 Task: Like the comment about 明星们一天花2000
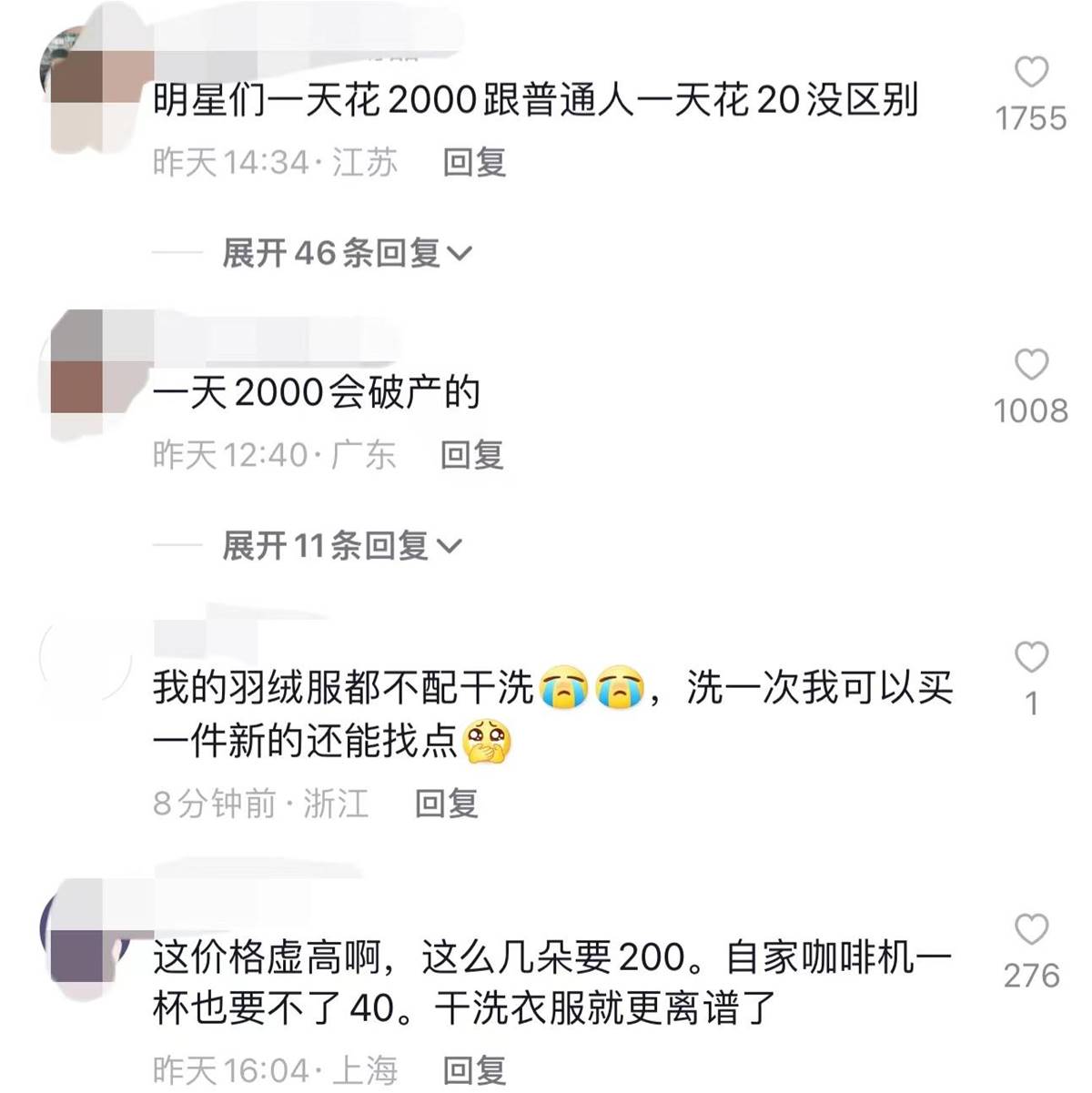coord(1031,72)
